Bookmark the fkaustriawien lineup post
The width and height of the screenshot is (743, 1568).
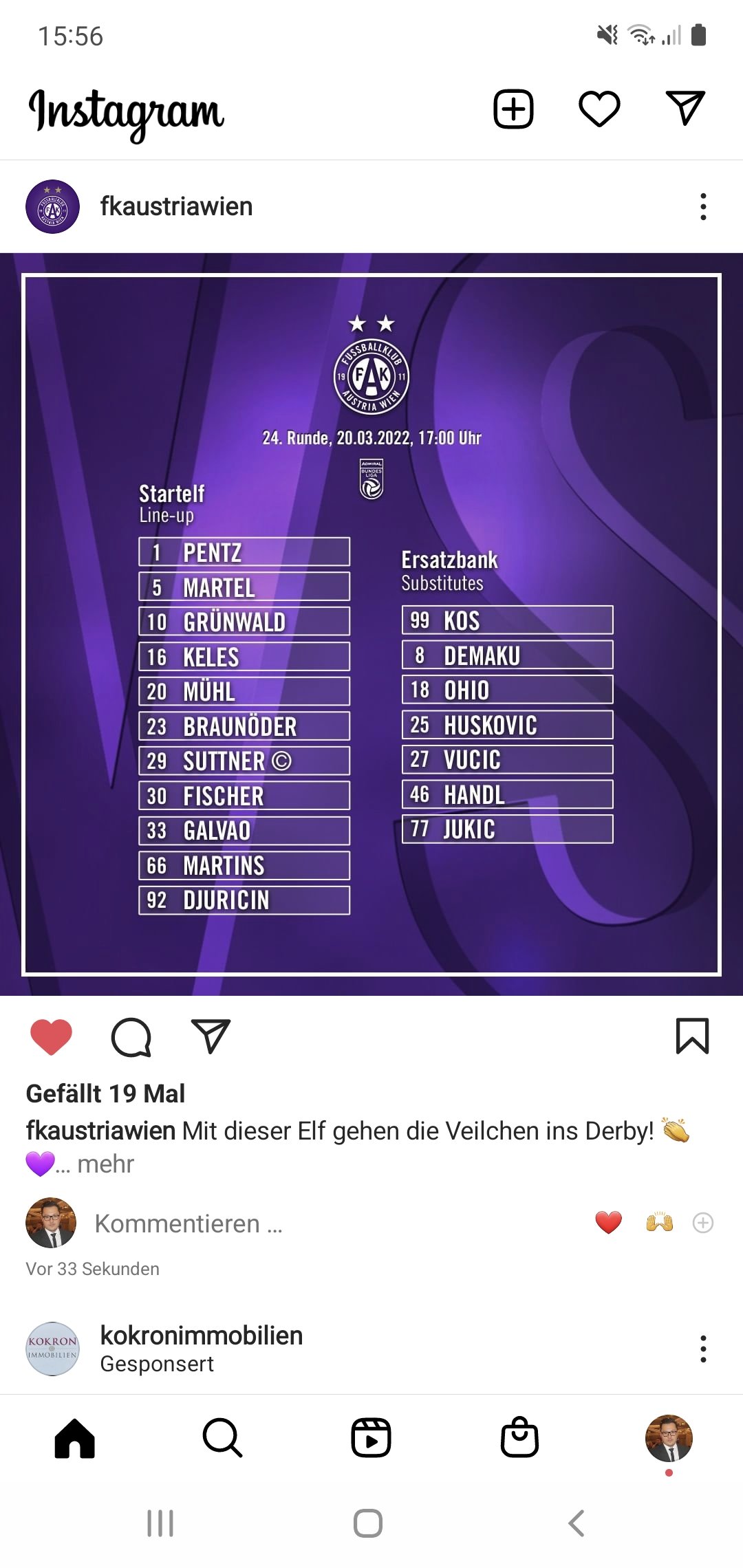click(692, 1036)
